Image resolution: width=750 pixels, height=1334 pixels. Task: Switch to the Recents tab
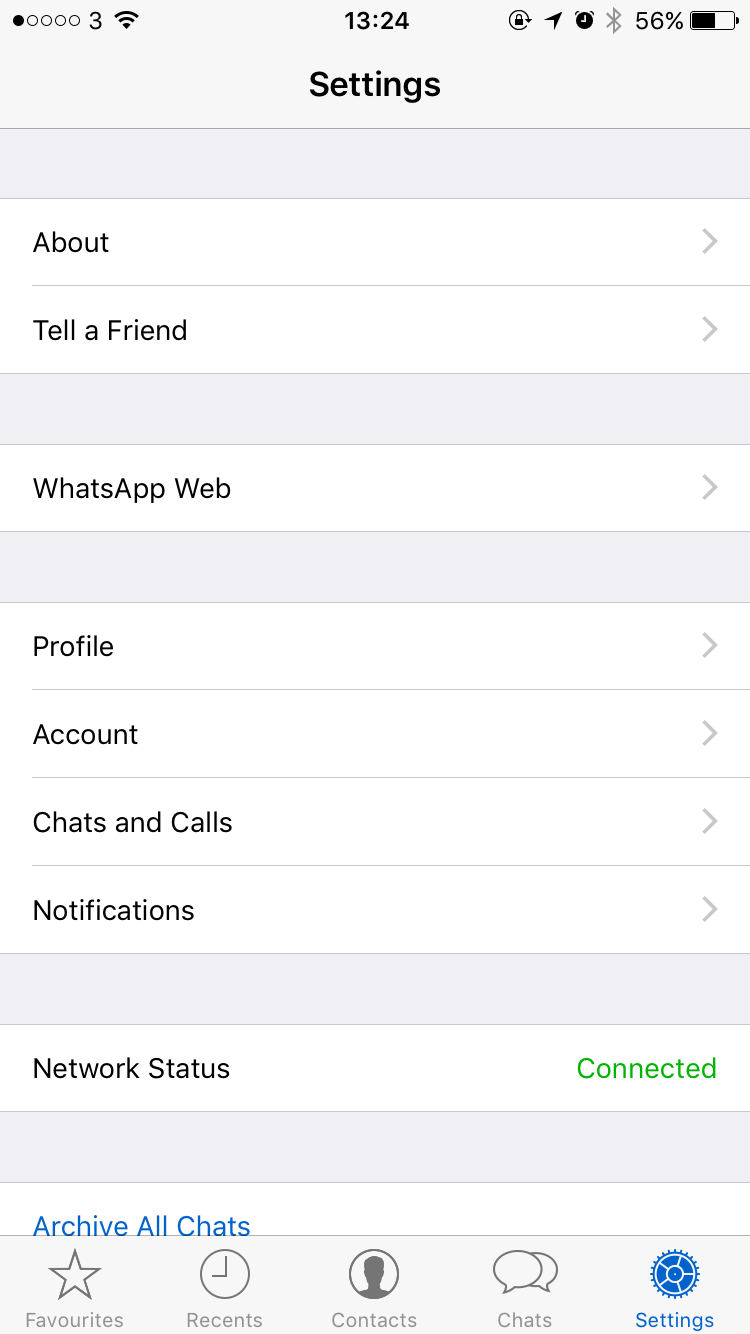point(225,1286)
